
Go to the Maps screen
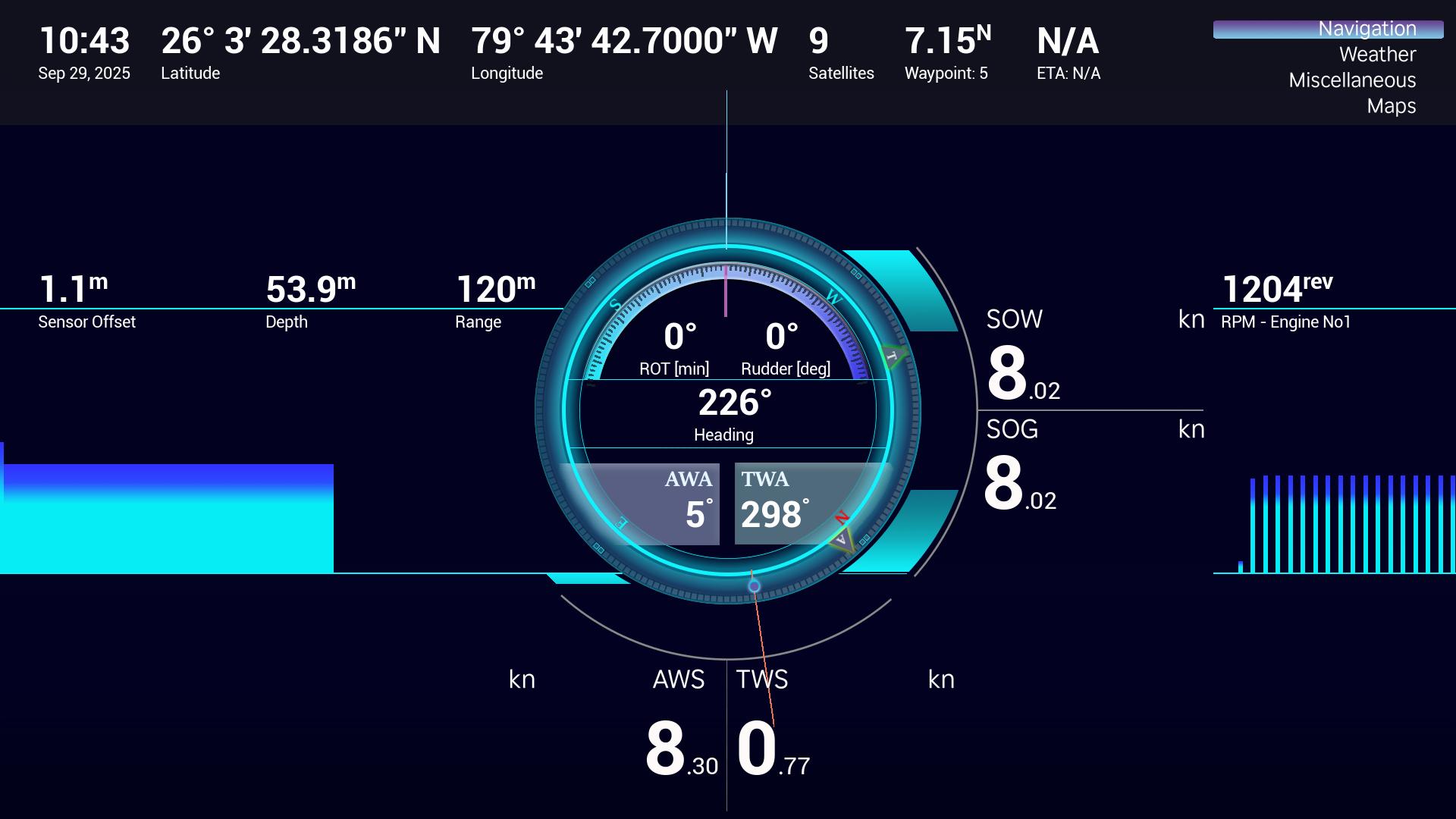[x=1391, y=106]
